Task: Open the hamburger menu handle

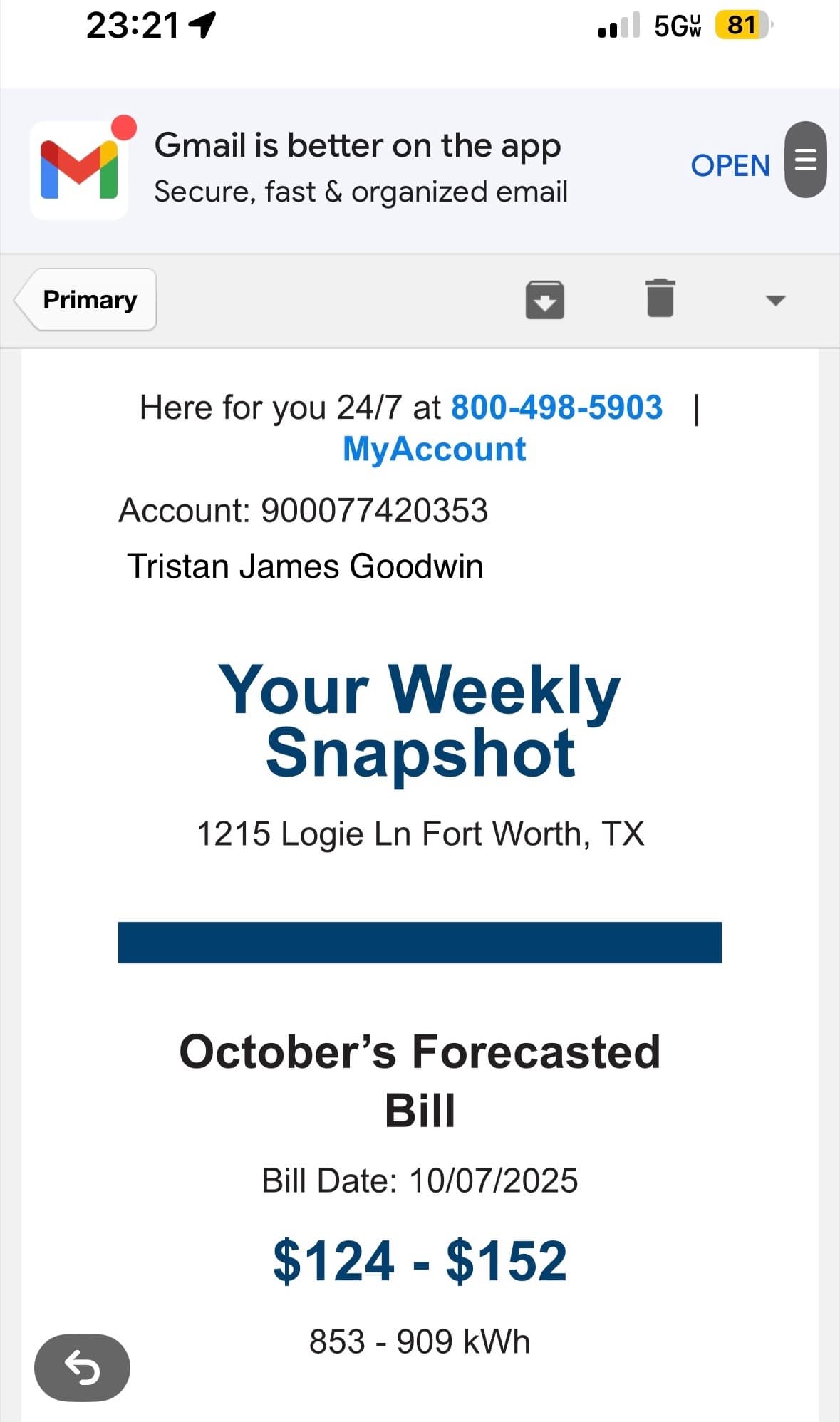Action: coord(805,160)
